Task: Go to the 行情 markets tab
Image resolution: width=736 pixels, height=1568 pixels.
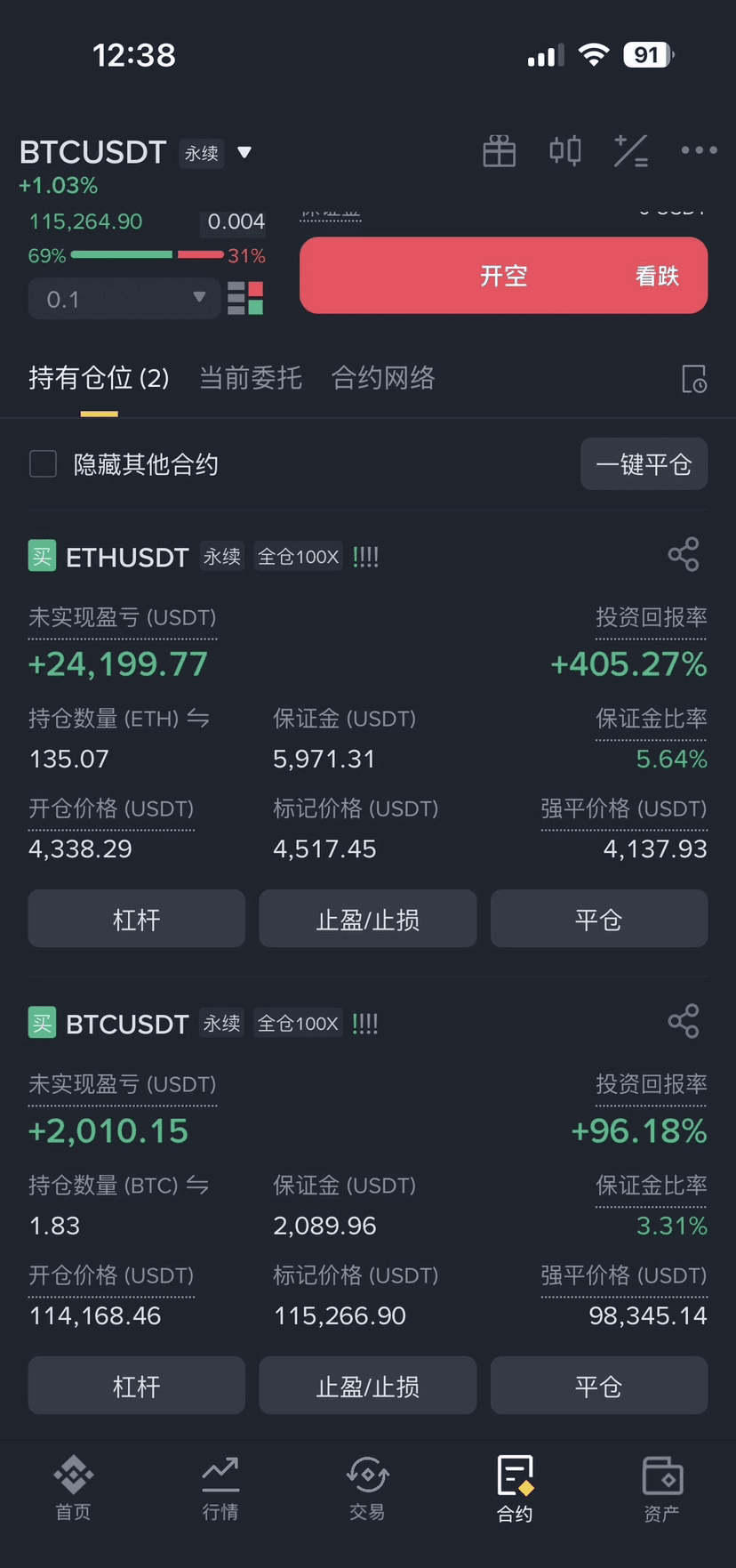Action: point(220,1488)
